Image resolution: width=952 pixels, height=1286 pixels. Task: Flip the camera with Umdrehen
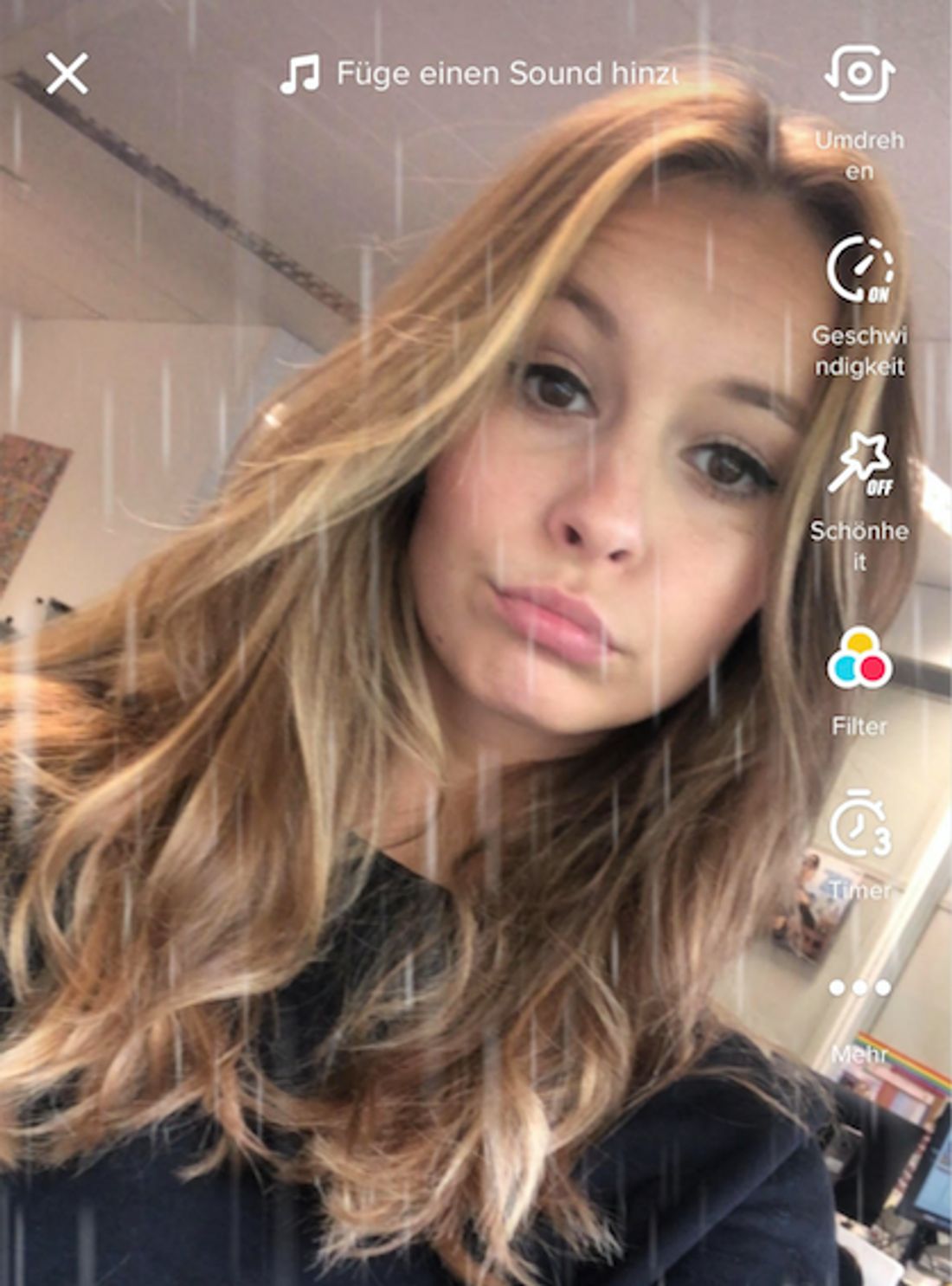[859, 76]
